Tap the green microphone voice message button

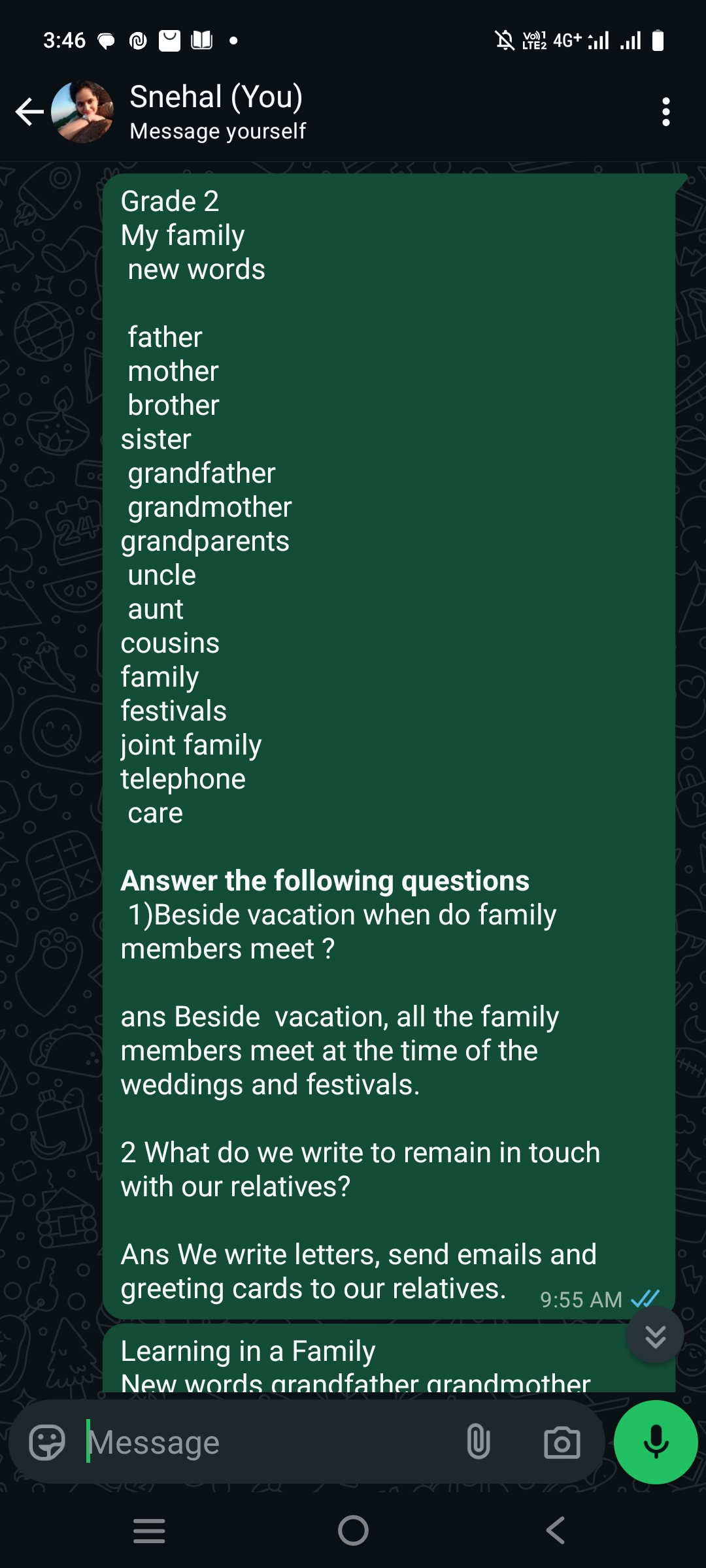[656, 1442]
